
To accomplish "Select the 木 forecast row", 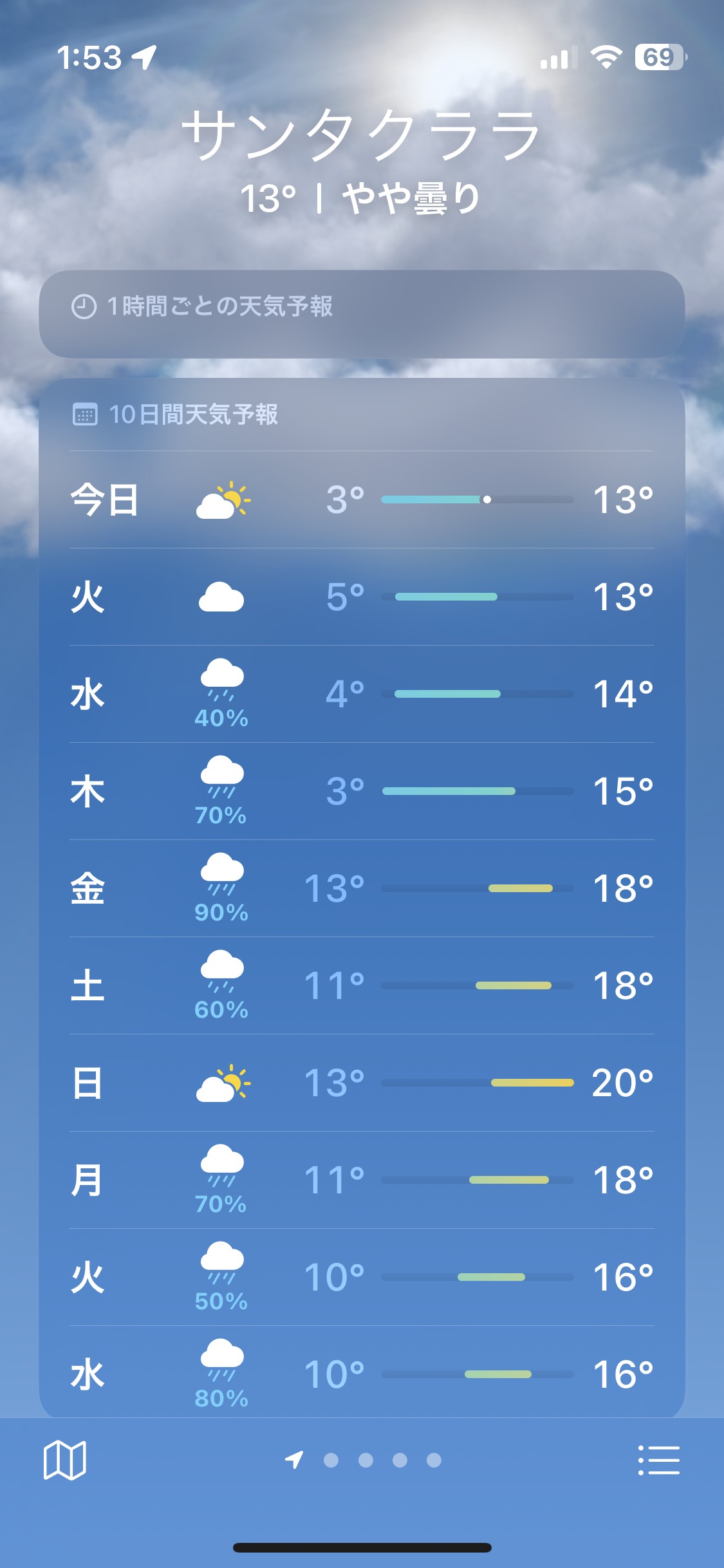I will tap(362, 791).
